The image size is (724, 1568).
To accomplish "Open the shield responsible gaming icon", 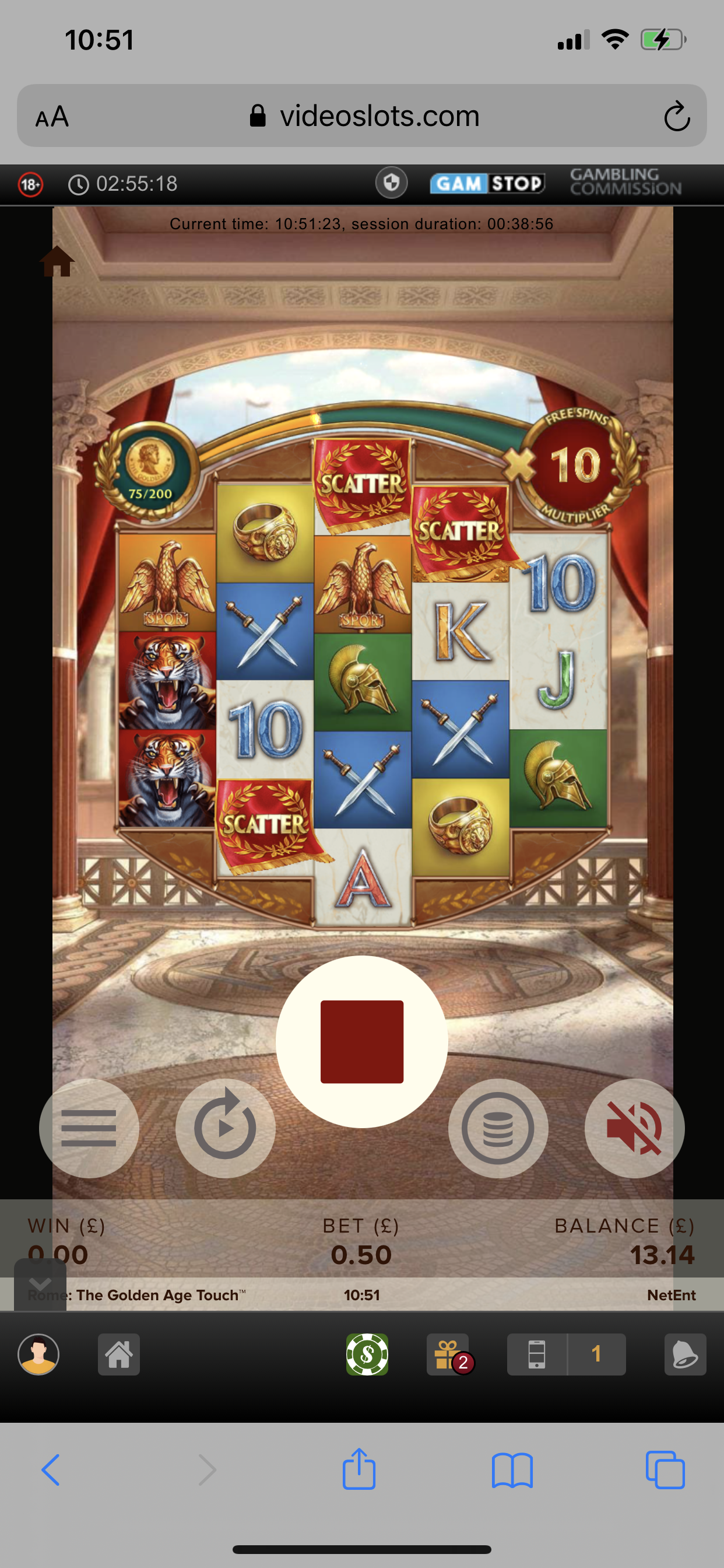I will [391, 183].
